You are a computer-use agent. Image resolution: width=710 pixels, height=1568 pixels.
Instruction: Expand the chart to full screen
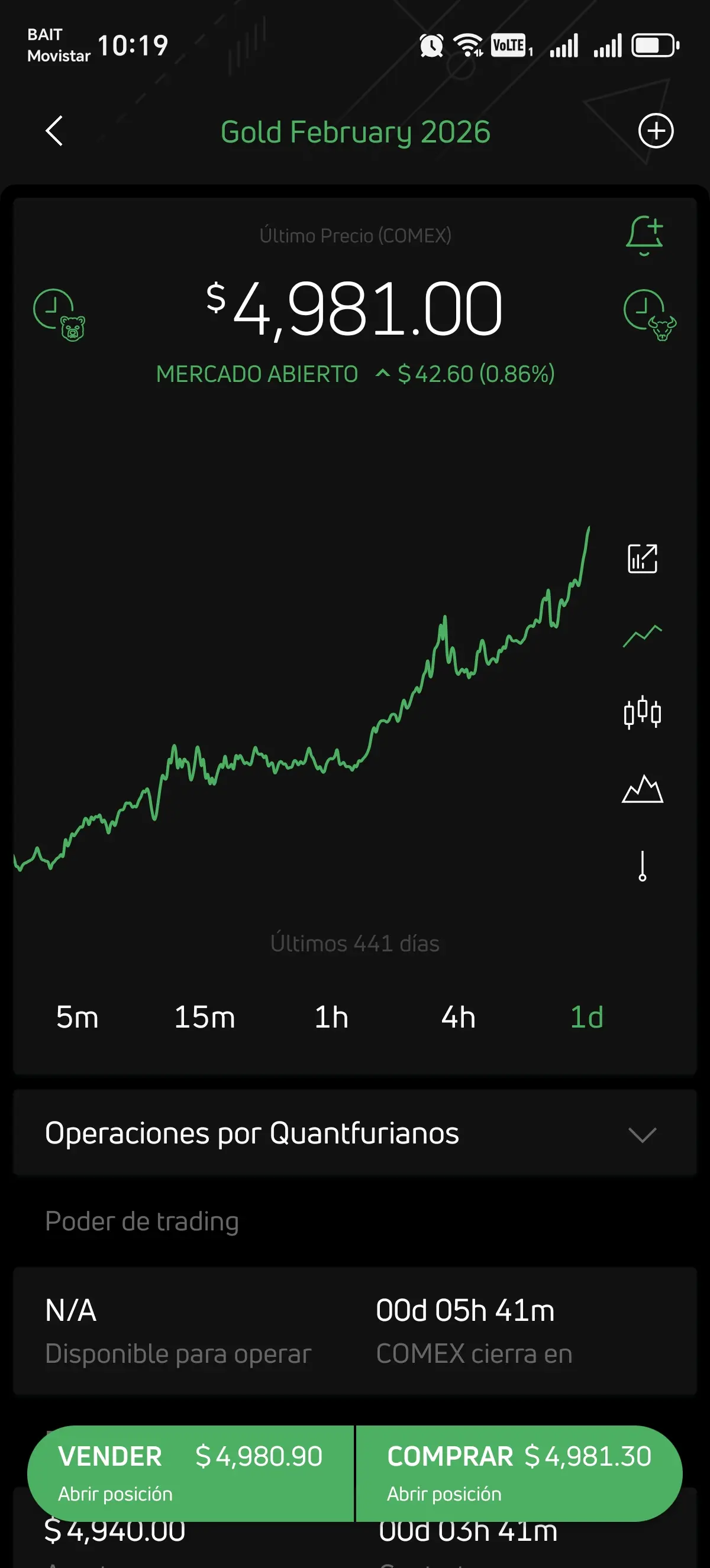643,558
